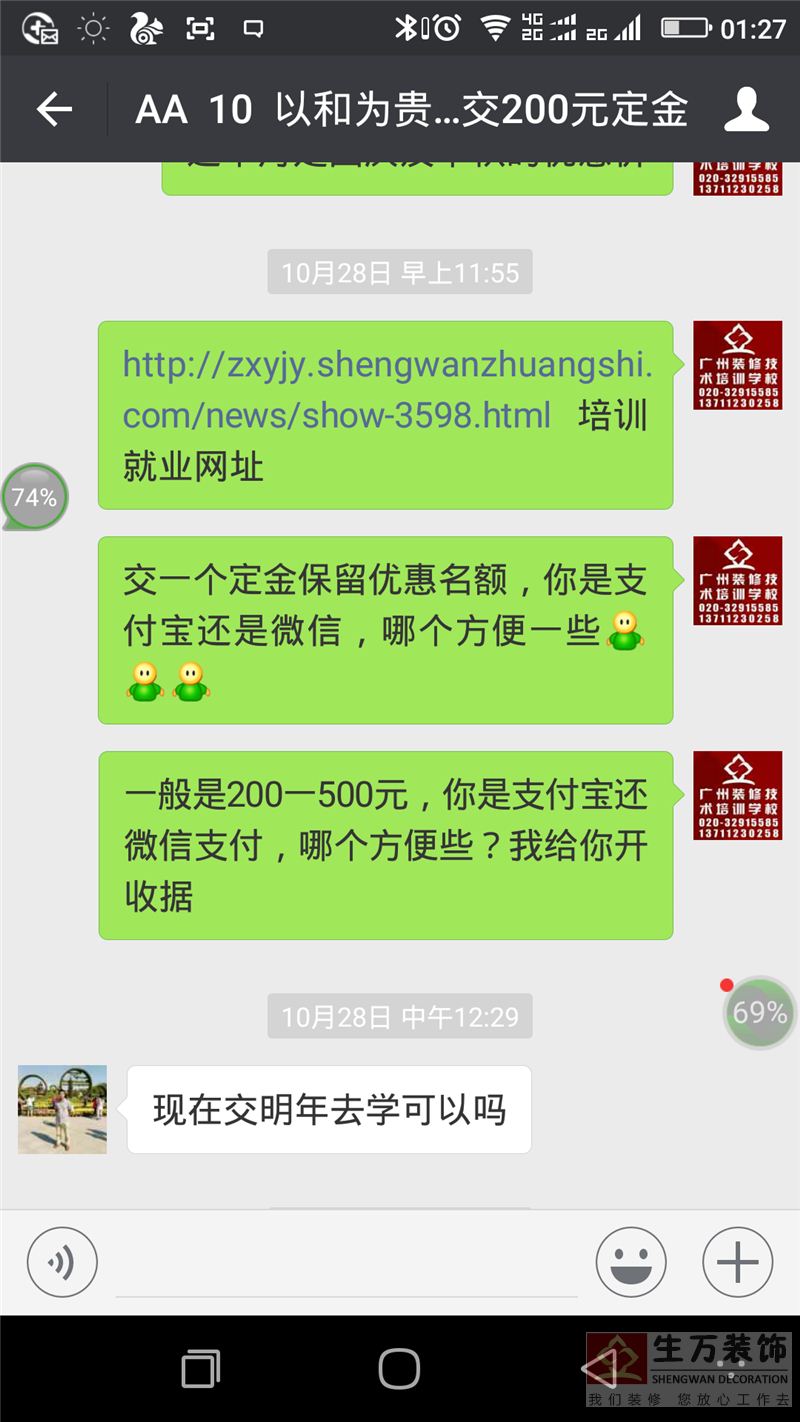The image size is (800, 1422).
Task: Open recent apps view
Action: click(201, 1368)
